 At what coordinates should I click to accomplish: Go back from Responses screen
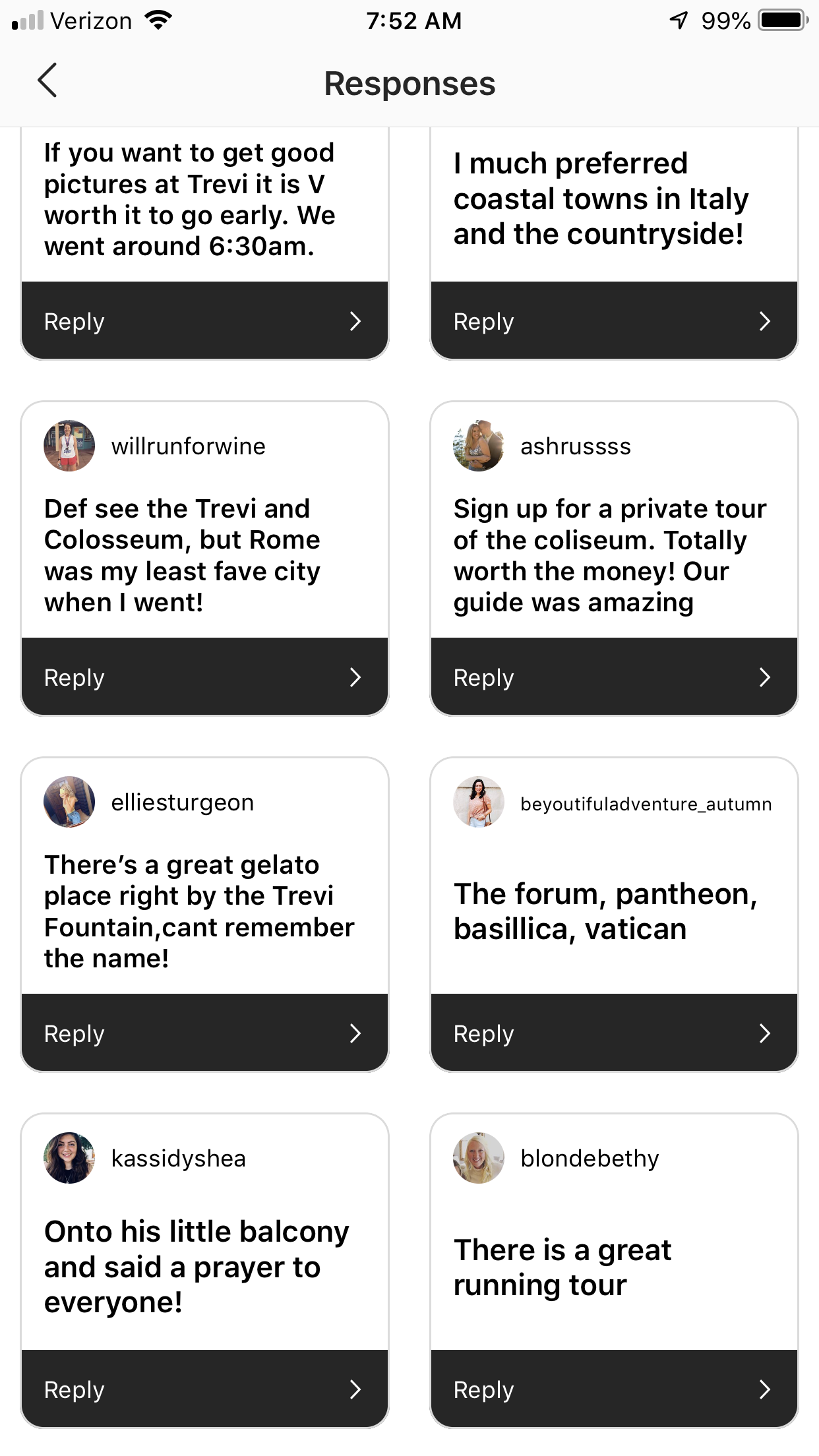click(47, 80)
